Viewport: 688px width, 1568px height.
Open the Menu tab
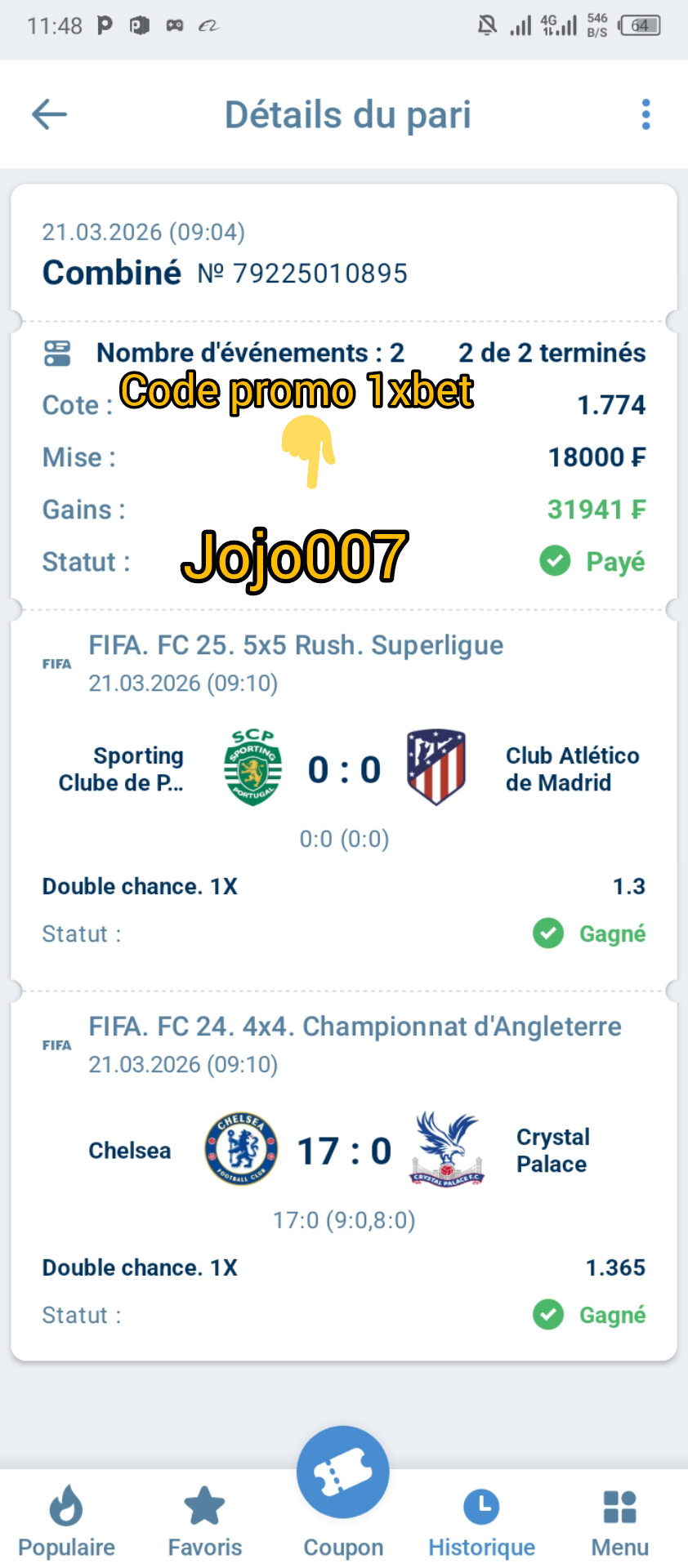[619, 1521]
